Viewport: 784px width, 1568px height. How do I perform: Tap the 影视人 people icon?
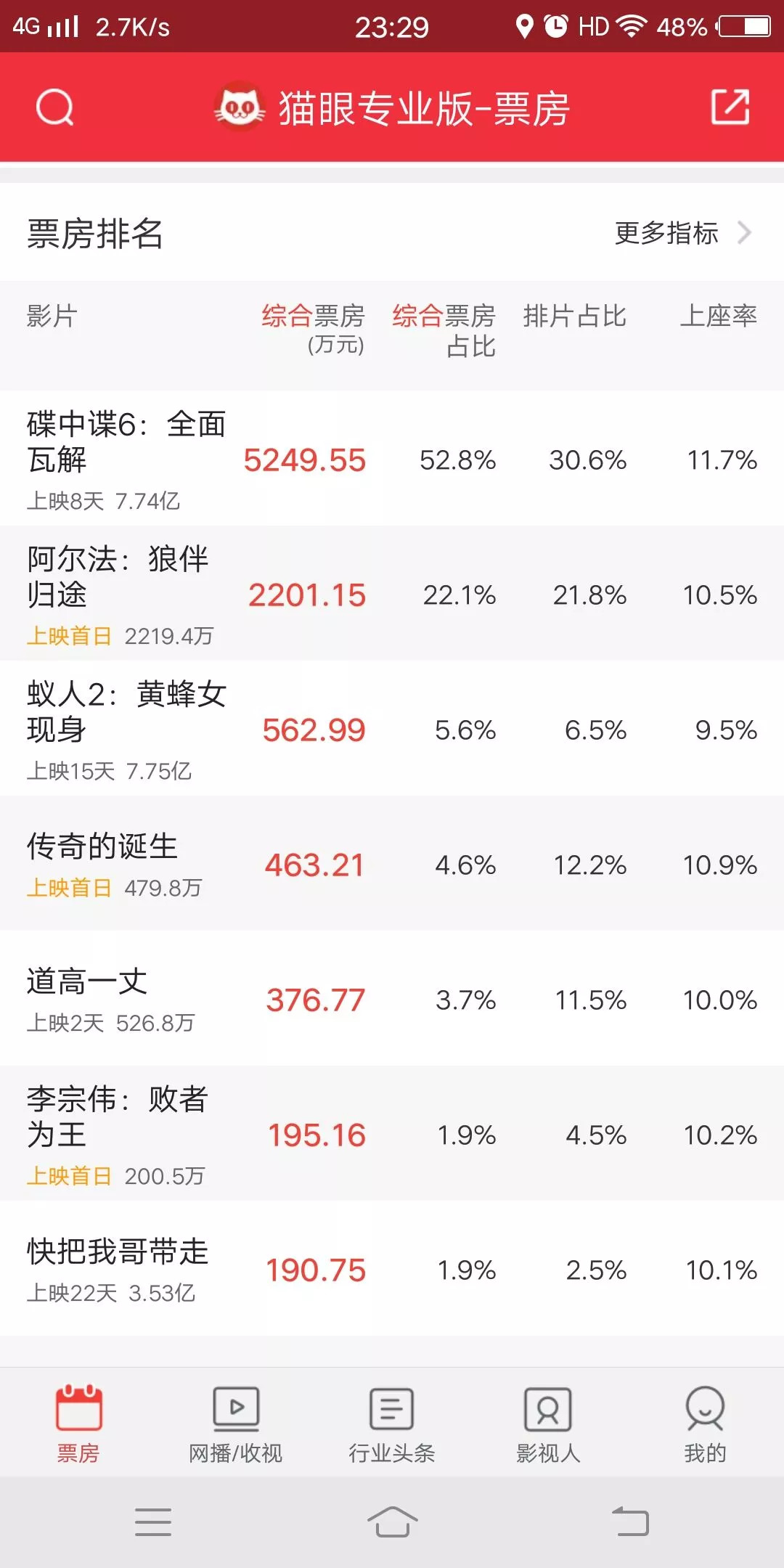[549, 1407]
